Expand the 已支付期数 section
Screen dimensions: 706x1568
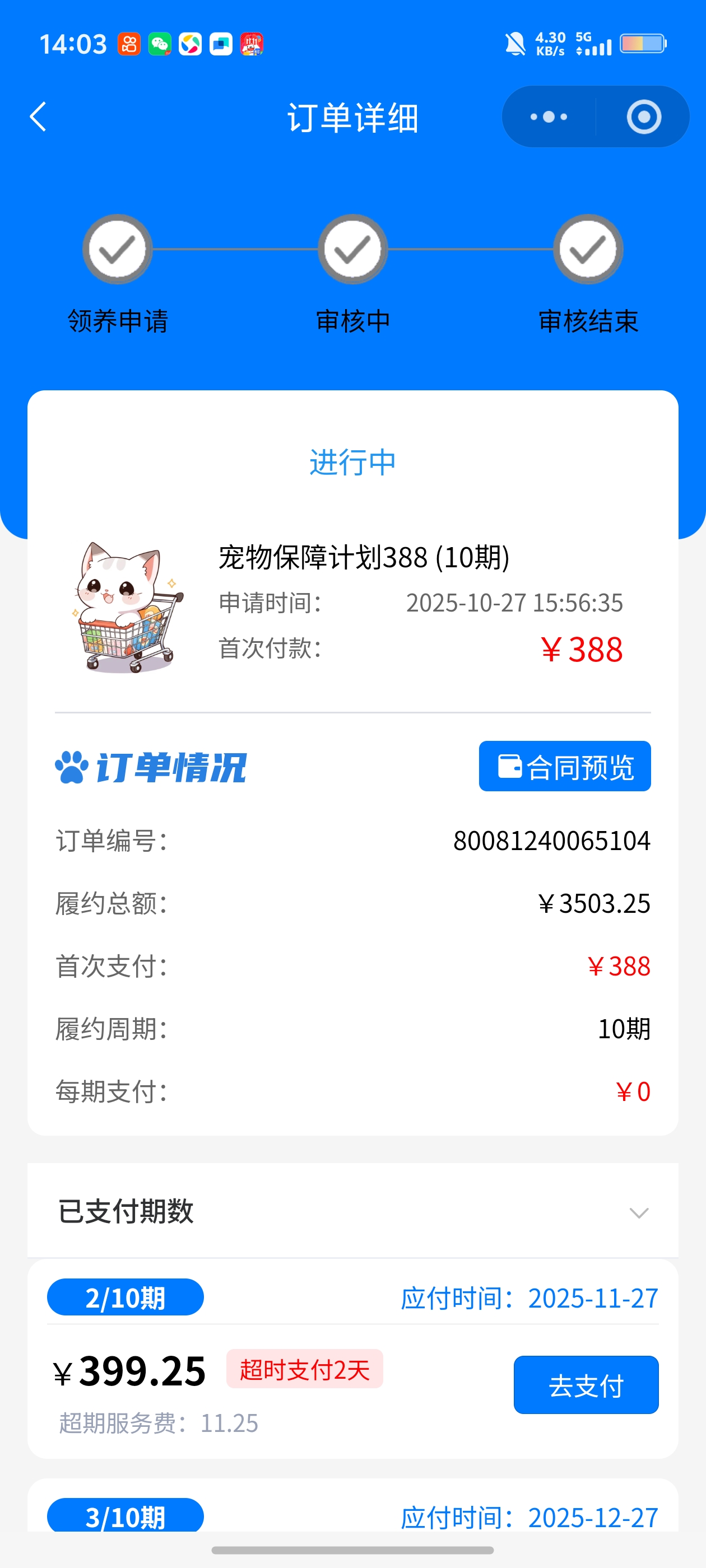click(638, 1212)
